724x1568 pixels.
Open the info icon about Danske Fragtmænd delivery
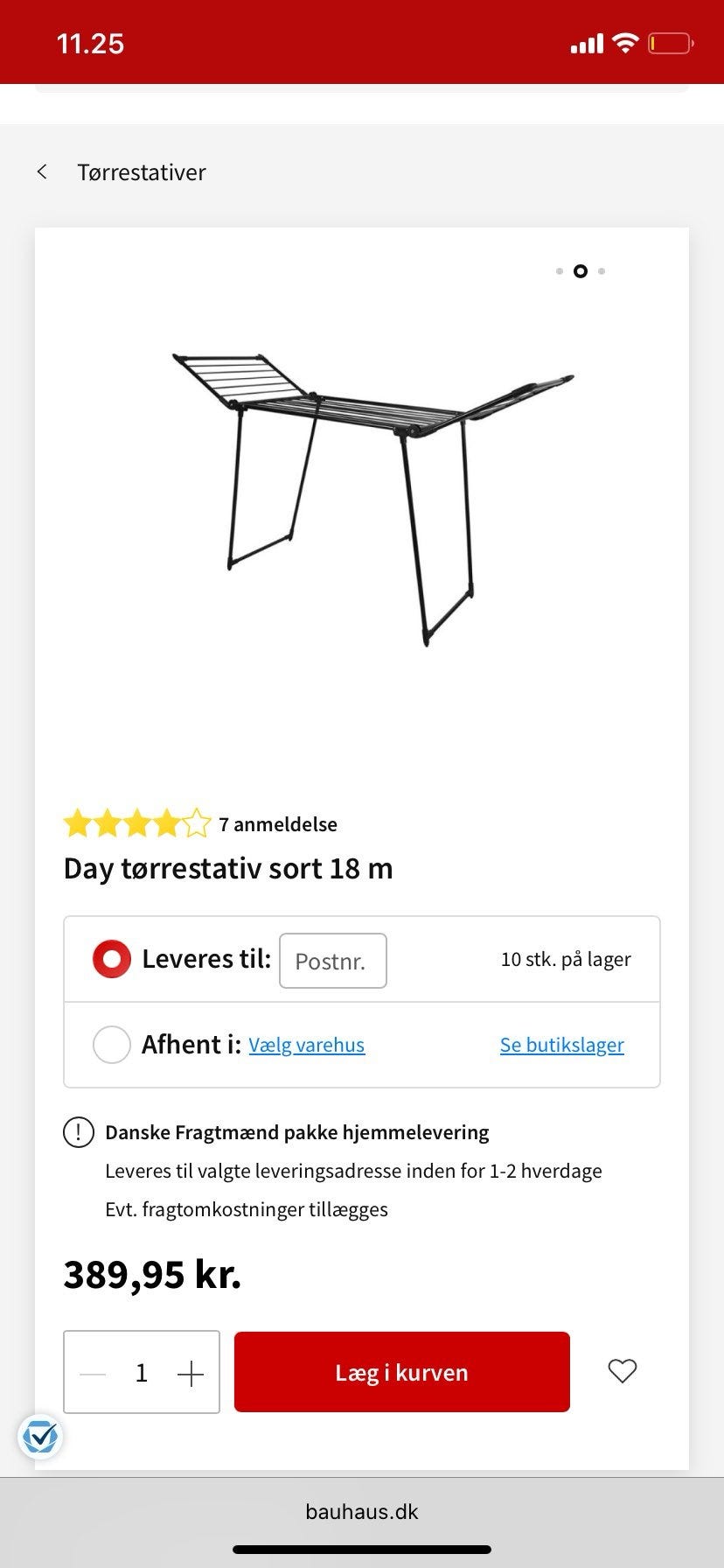click(x=78, y=1131)
